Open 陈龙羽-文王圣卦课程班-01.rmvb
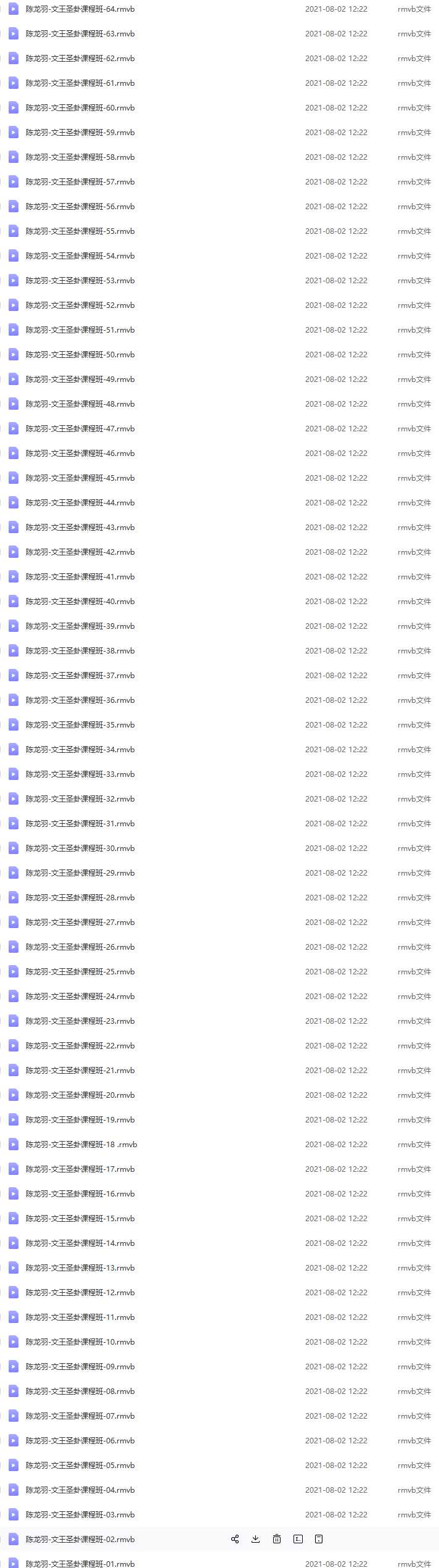This screenshot has width=439, height=1568. point(80,1564)
